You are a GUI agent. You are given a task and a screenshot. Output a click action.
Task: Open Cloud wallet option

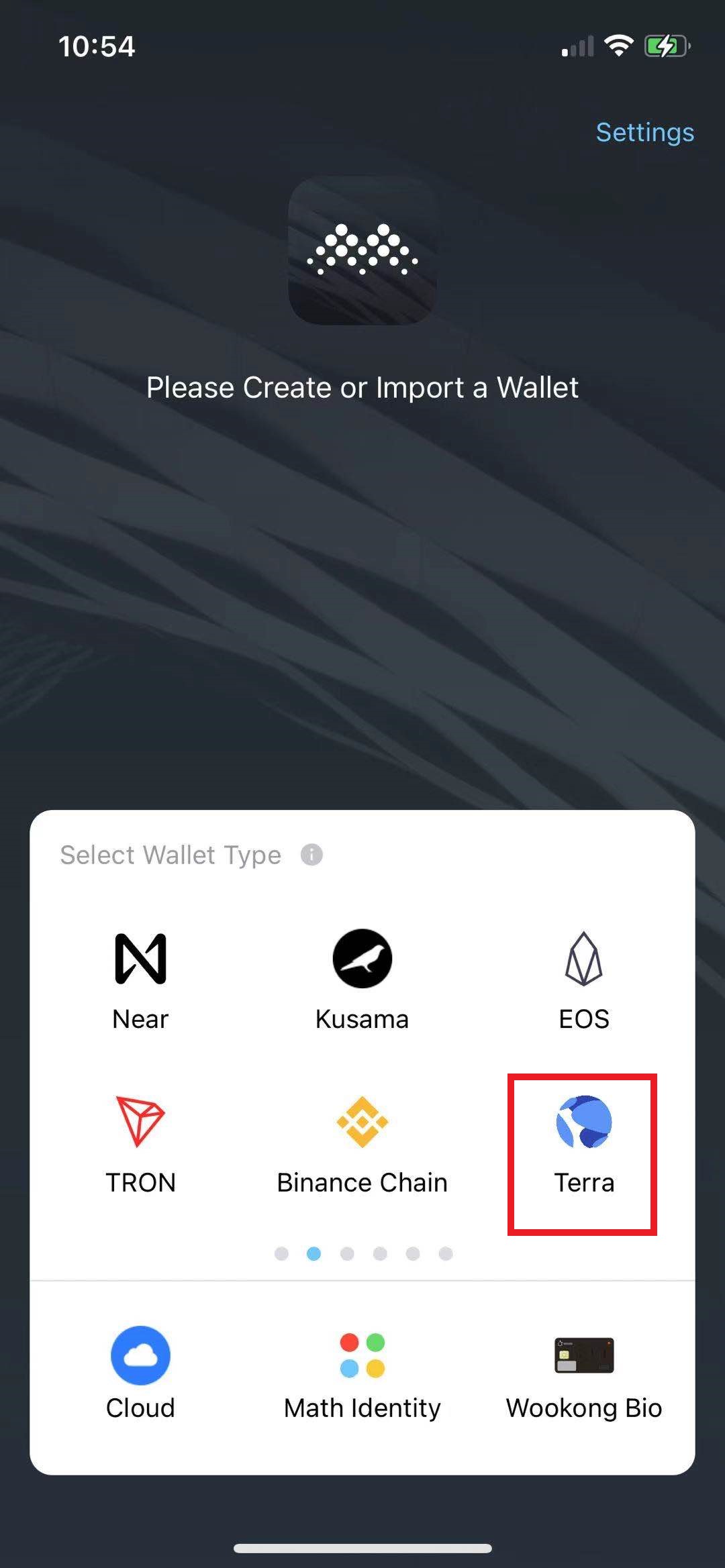point(140,1372)
